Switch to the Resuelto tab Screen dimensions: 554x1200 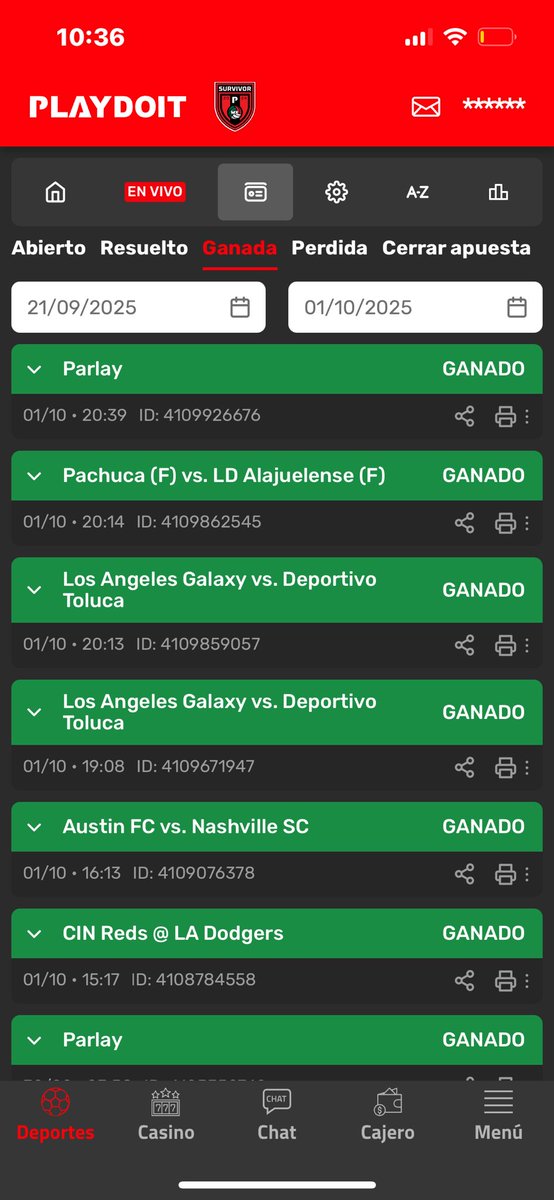click(144, 248)
